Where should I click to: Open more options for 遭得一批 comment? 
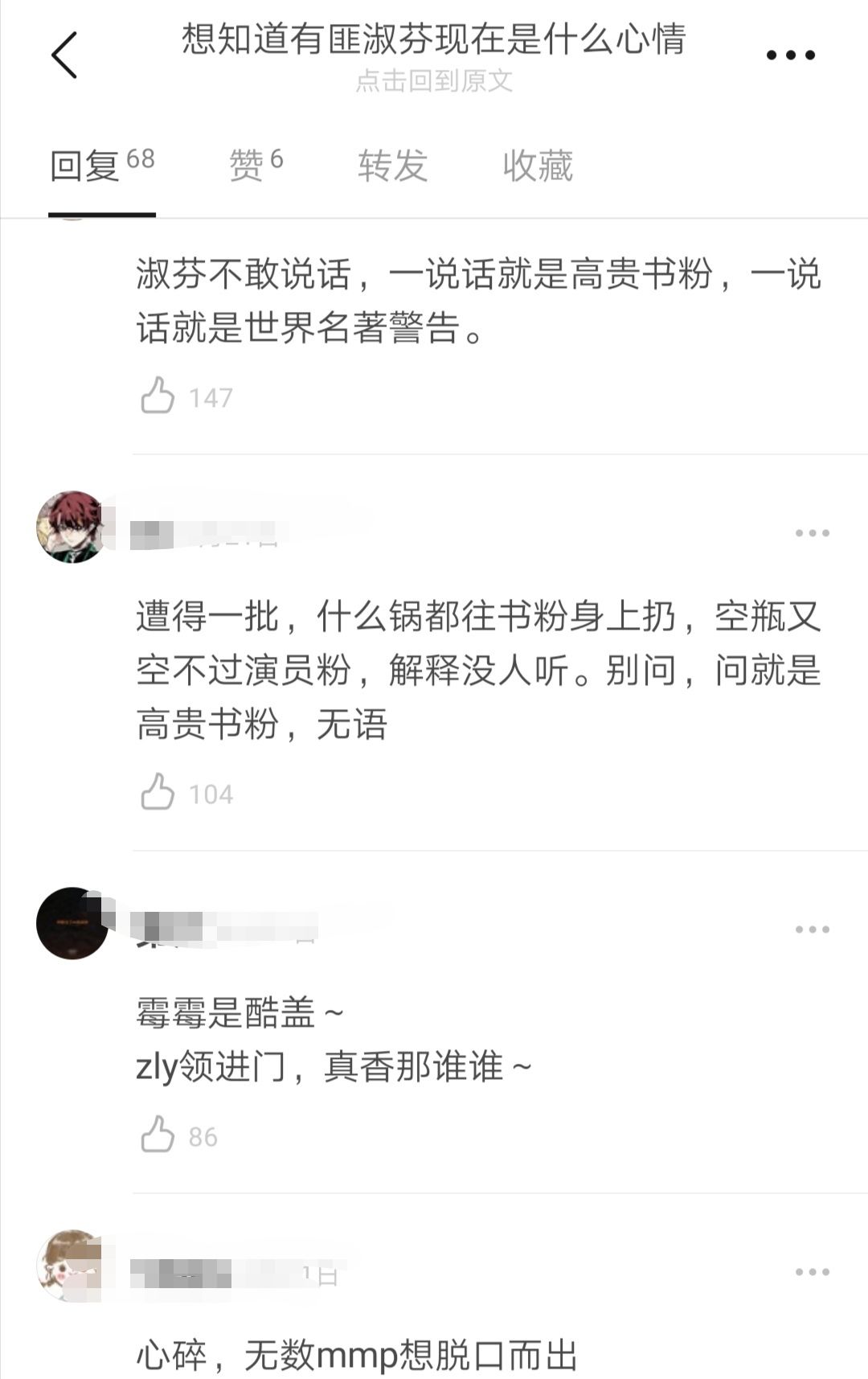click(x=812, y=533)
